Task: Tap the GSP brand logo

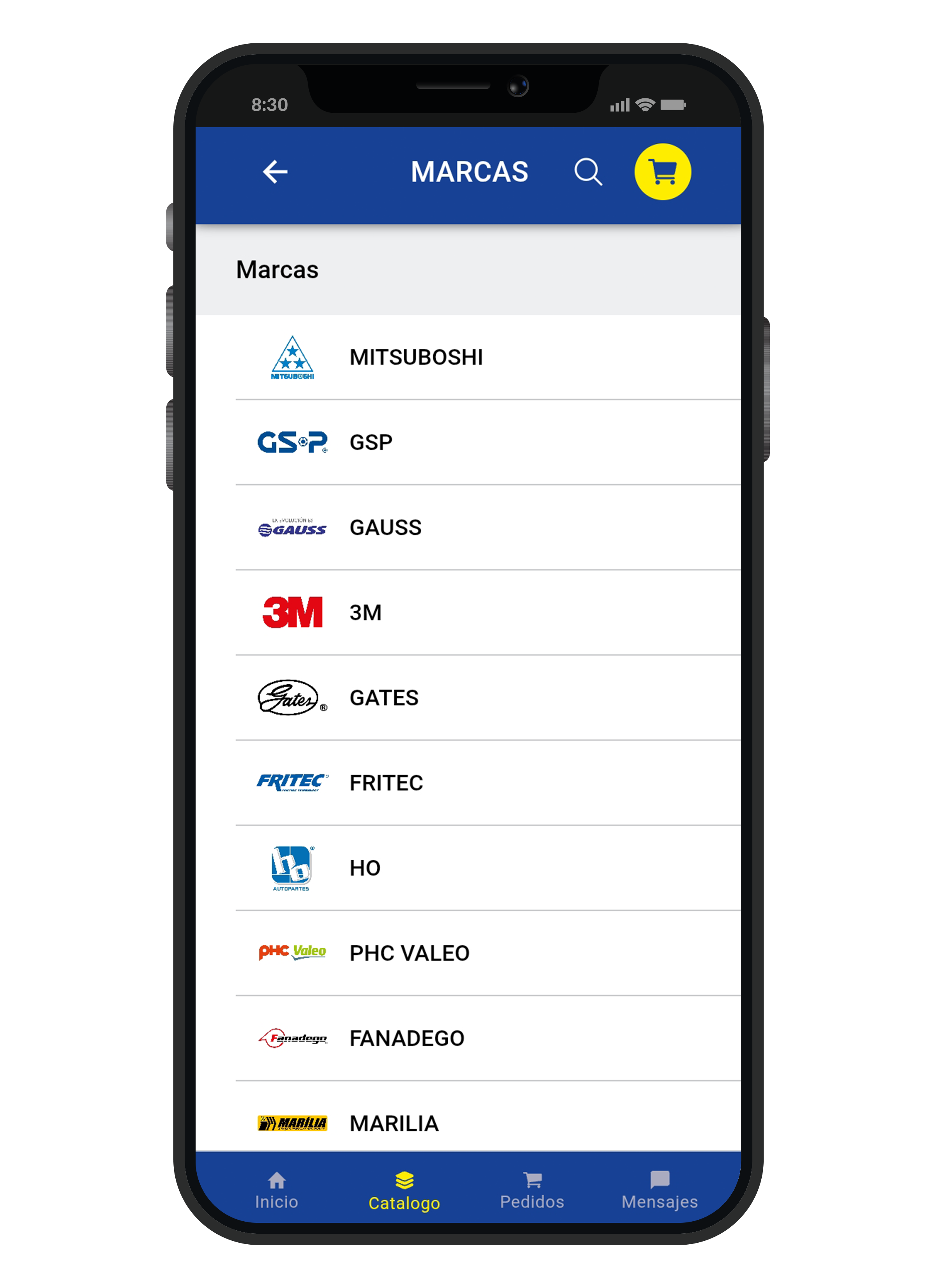Action: (293, 442)
